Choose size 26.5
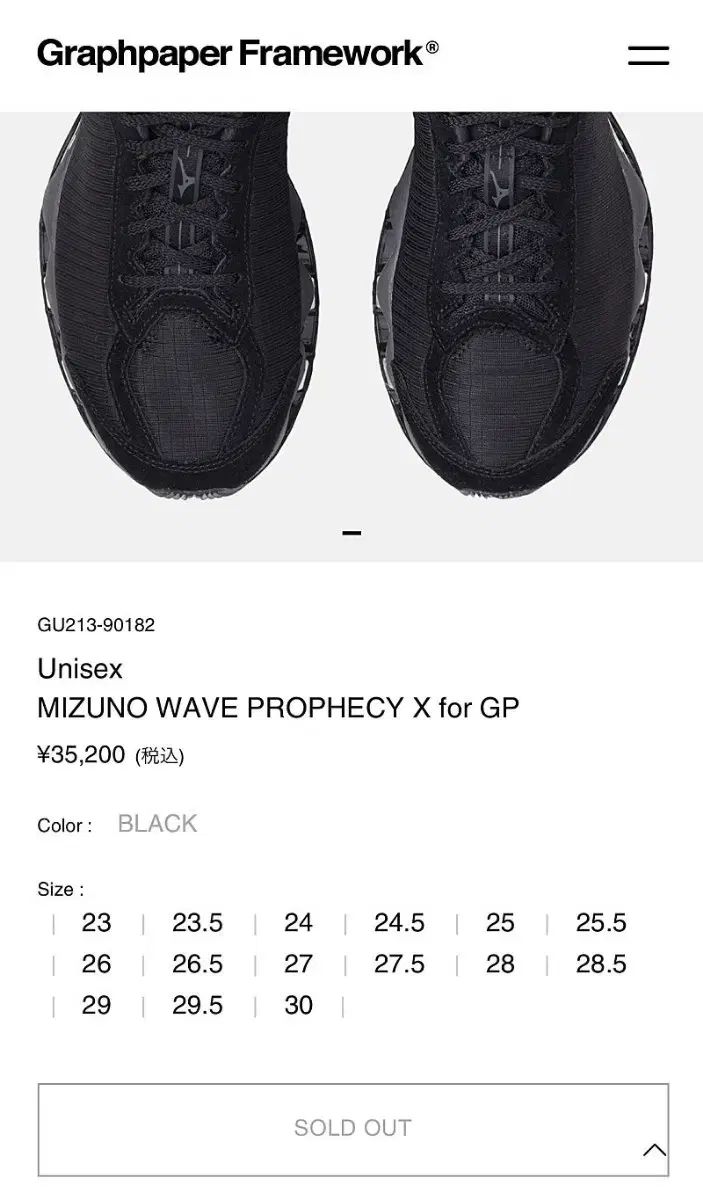Image resolution: width=703 pixels, height=1200 pixels. 197,964
